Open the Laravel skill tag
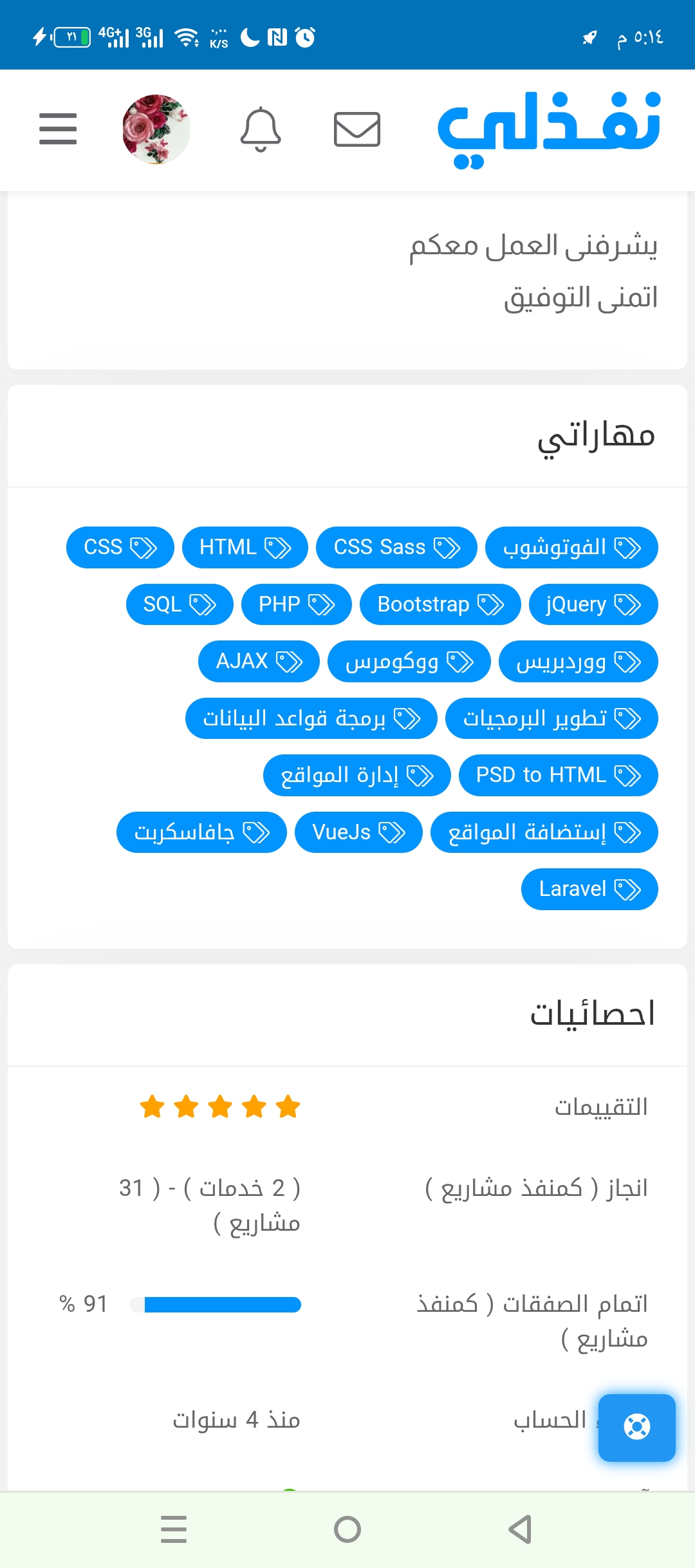Screen dimensions: 695x1568 (x=589, y=889)
